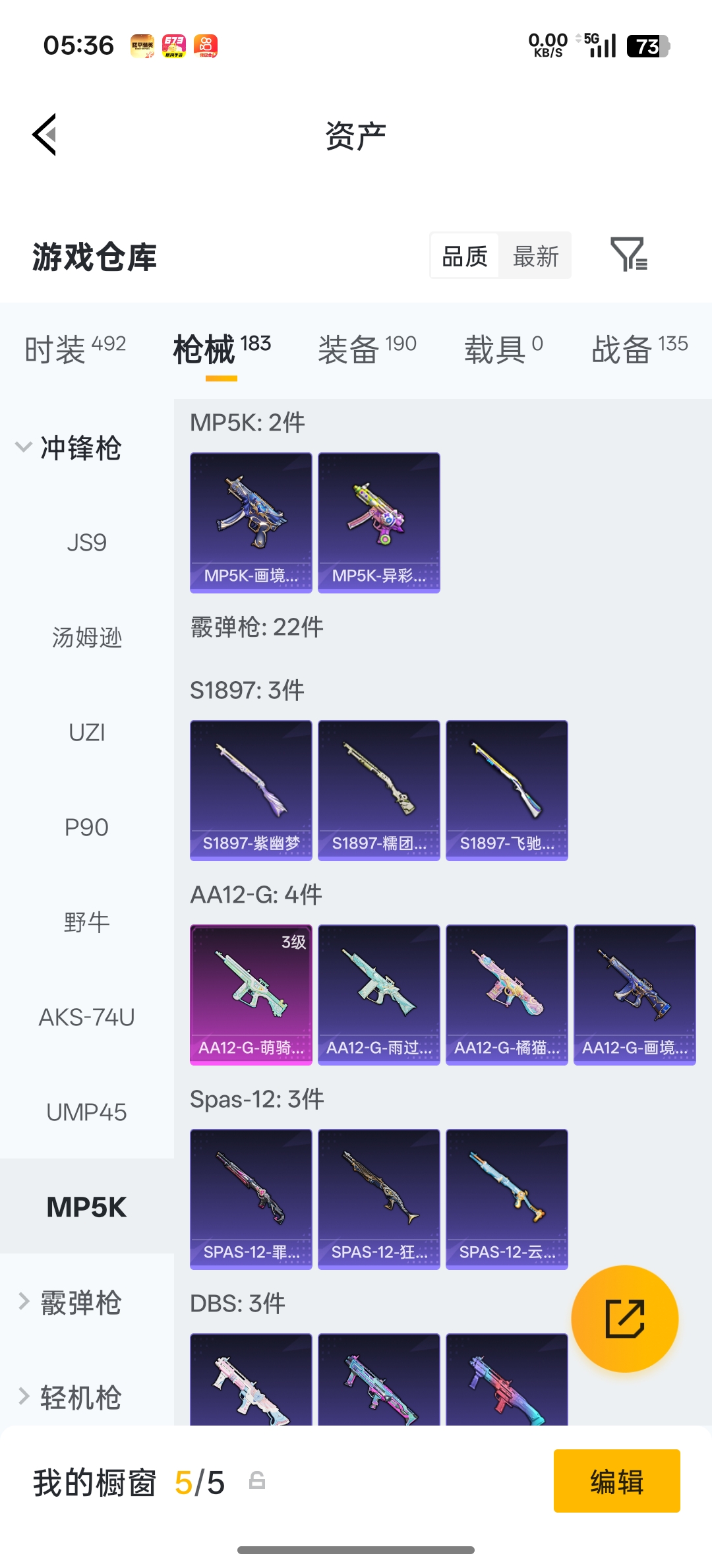Viewport: 712px width, 1568px height.
Task: Tap 编辑 to edit my showcase
Action: [616, 1481]
